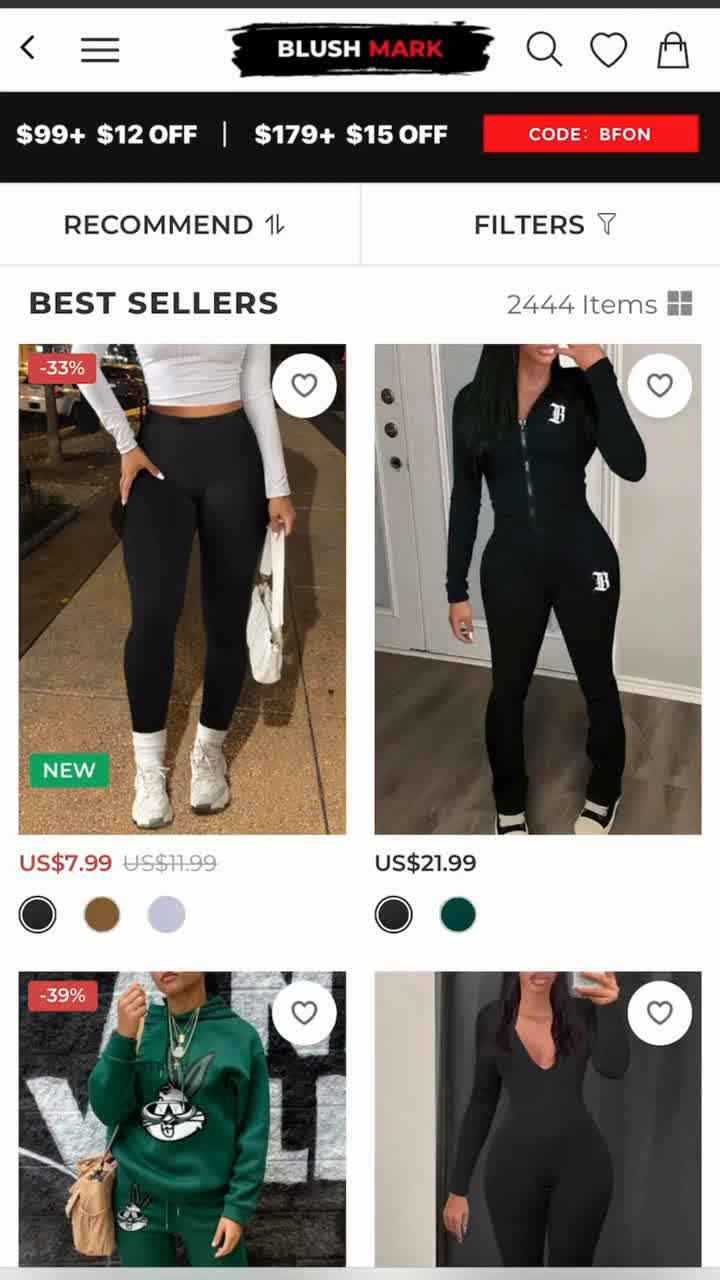
Task: Favorite the black V-neck jumpsuit
Action: point(660,1013)
